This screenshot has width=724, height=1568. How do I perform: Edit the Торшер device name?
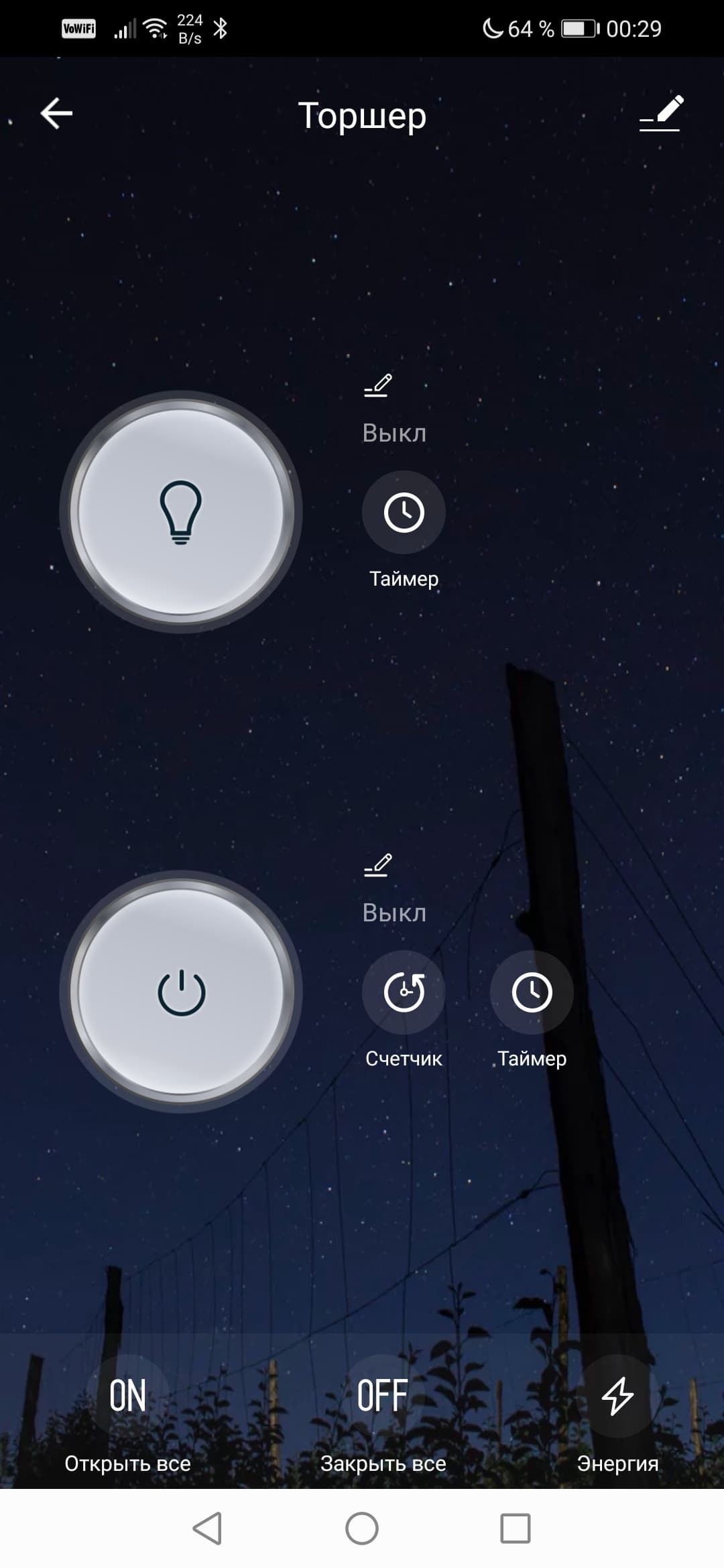coord(660,113)
